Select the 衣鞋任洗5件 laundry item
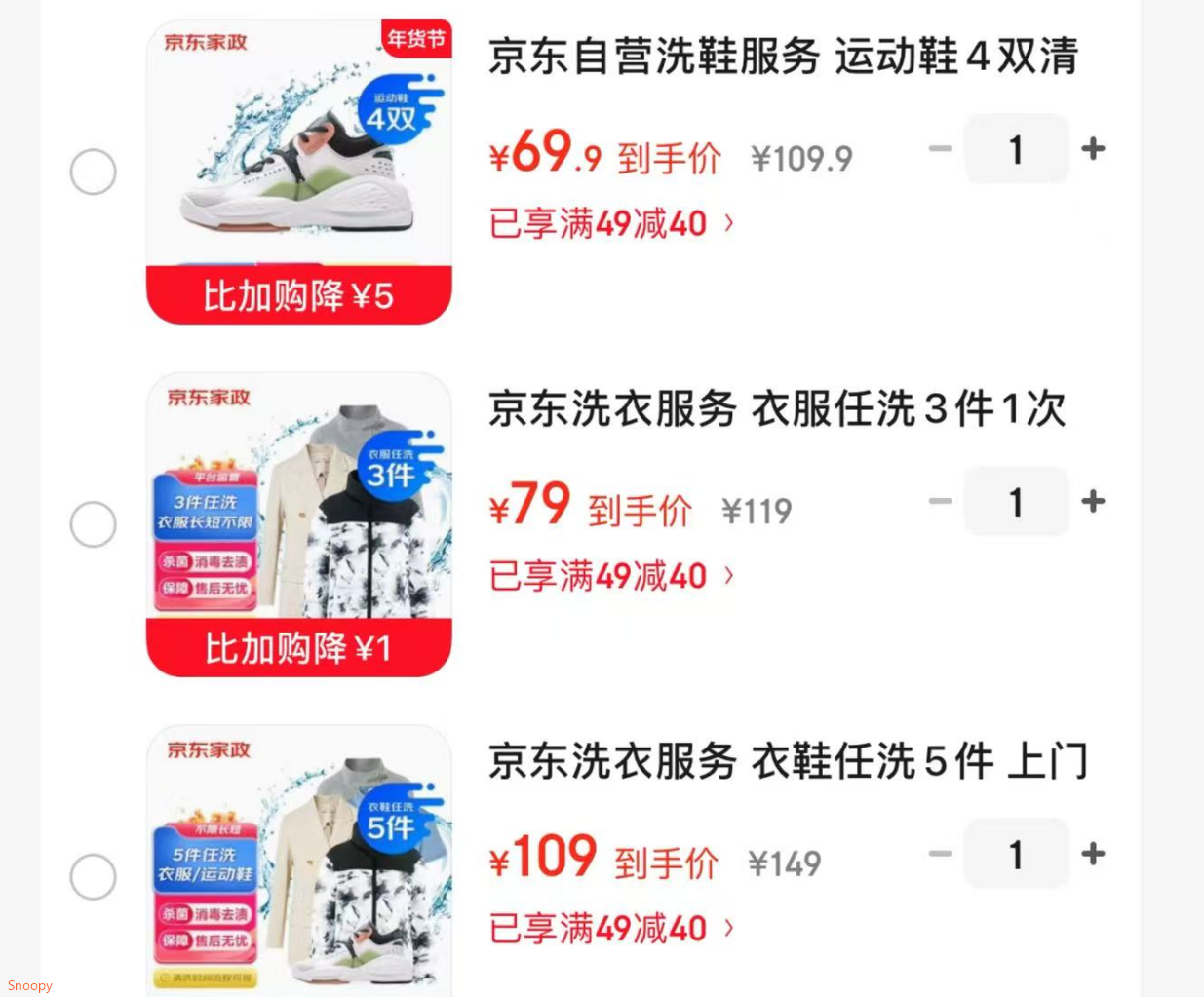Screen dimensions: 1204x997 point(94,877)
